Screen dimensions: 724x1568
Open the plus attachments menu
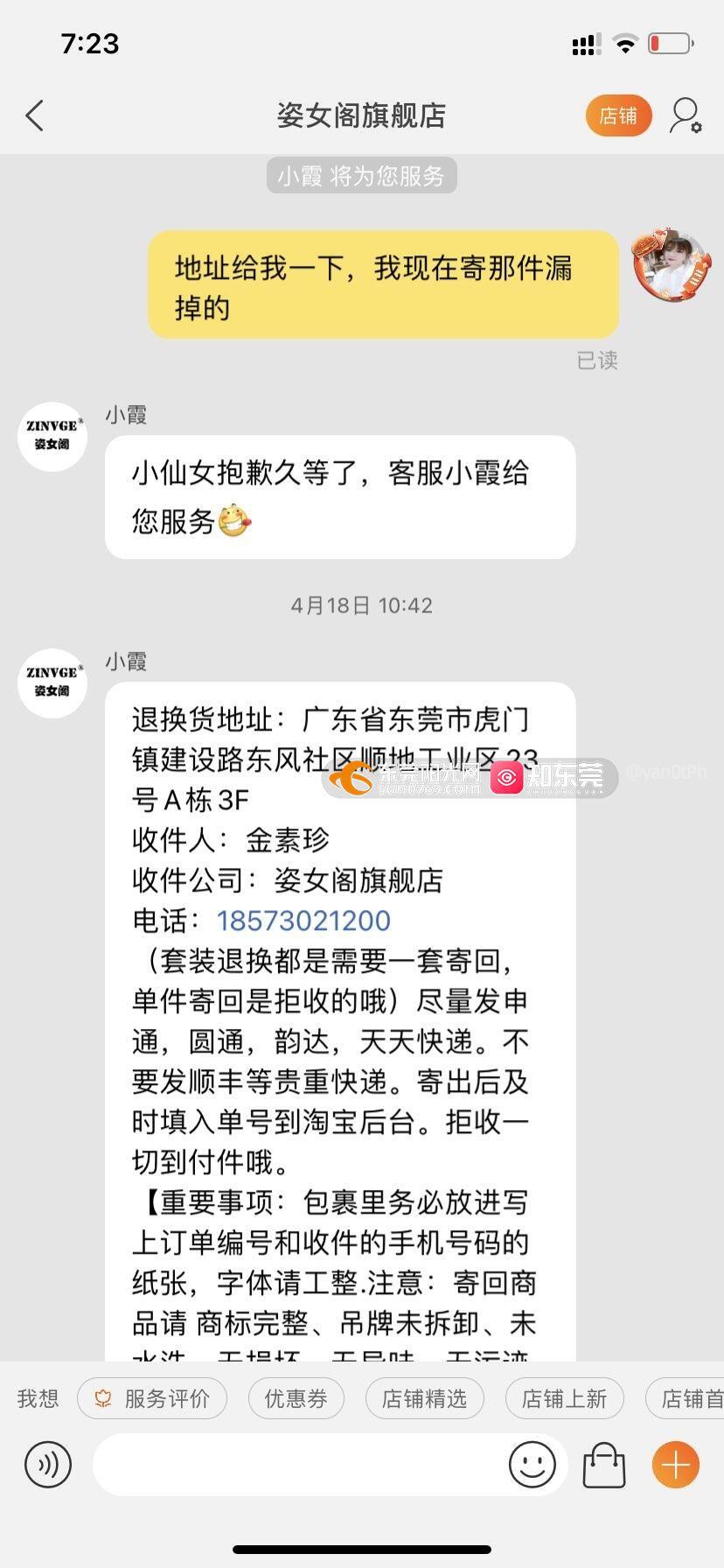pyautogui.click(x=676, y=1464)
